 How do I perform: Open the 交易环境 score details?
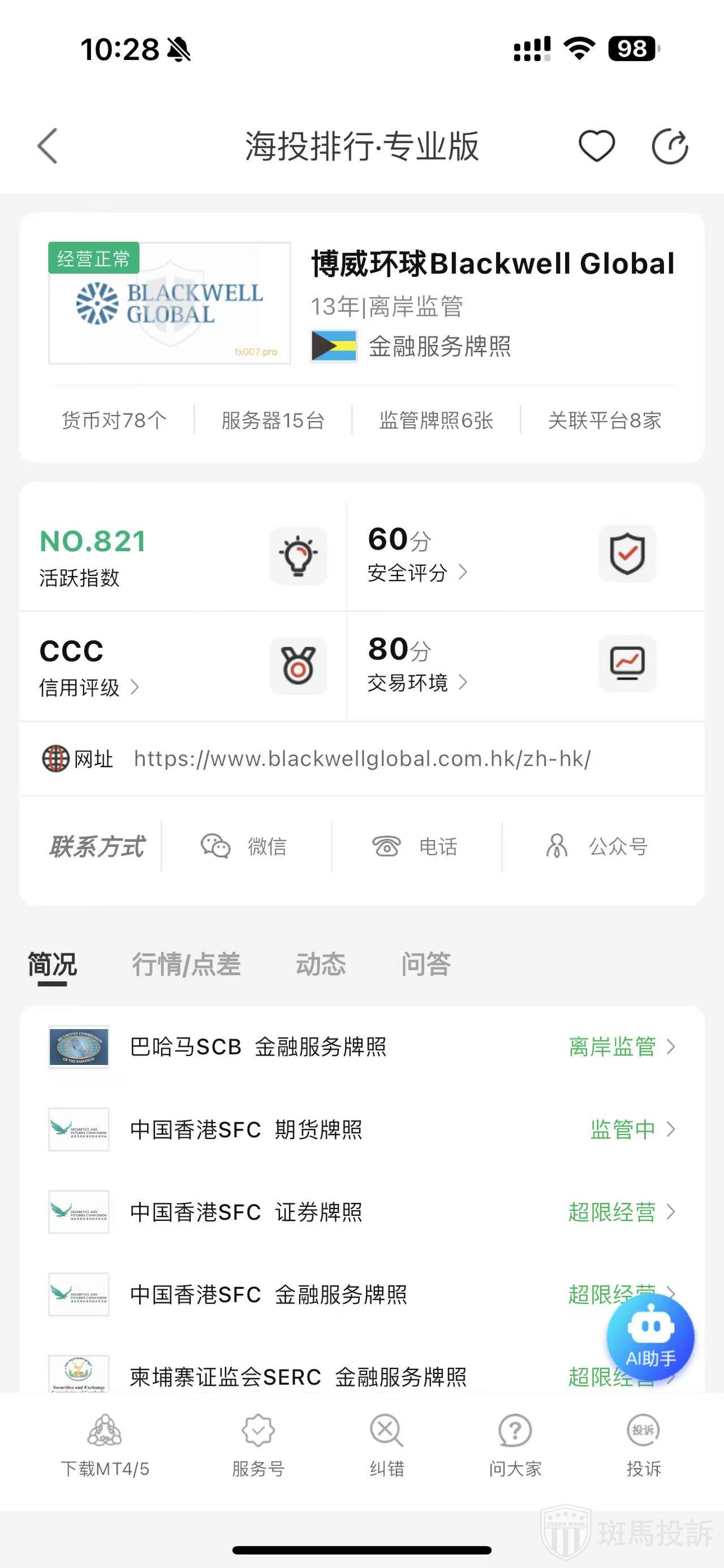click(x=417, y=682)
